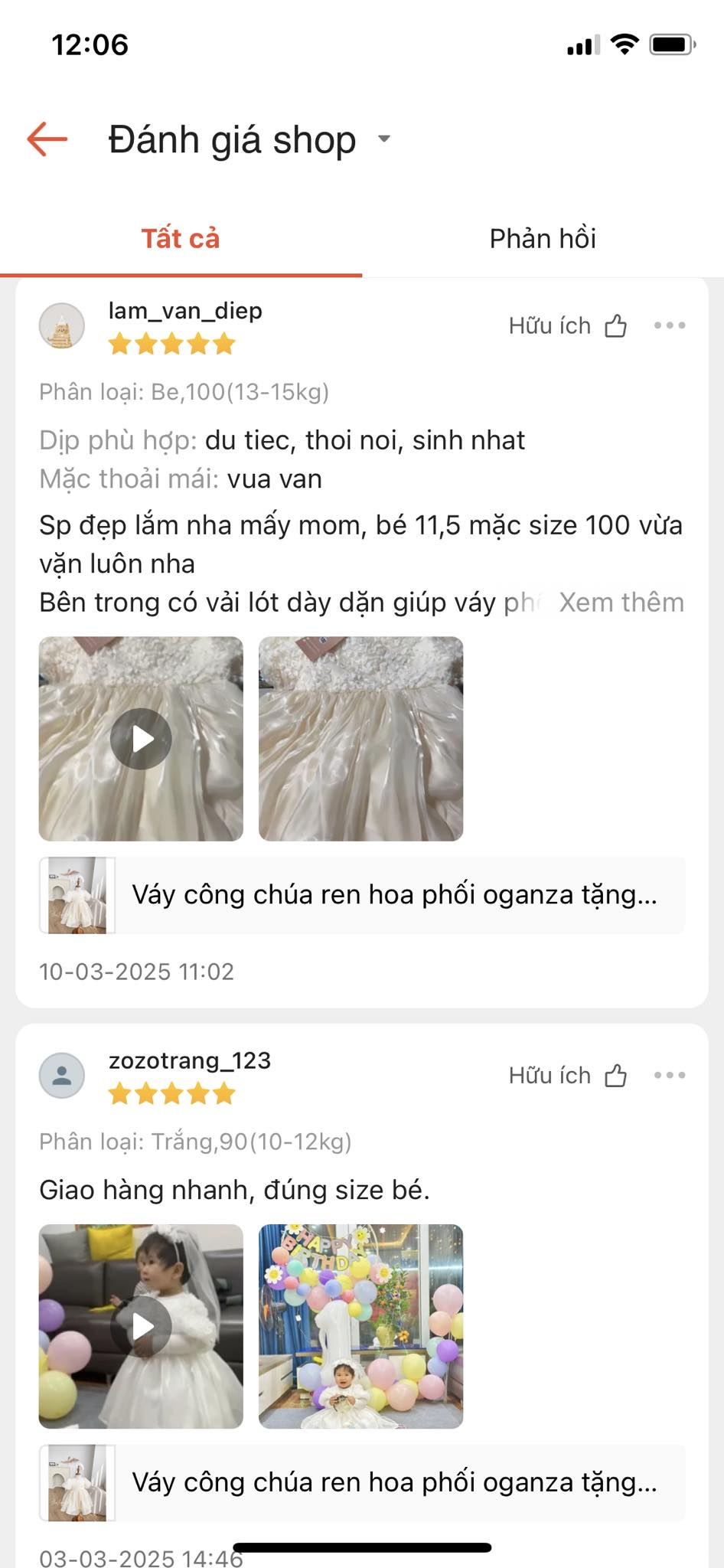724x1568 pixels.
Task: Play the video in lam_van_diep's review
Action: coord(141,739)
